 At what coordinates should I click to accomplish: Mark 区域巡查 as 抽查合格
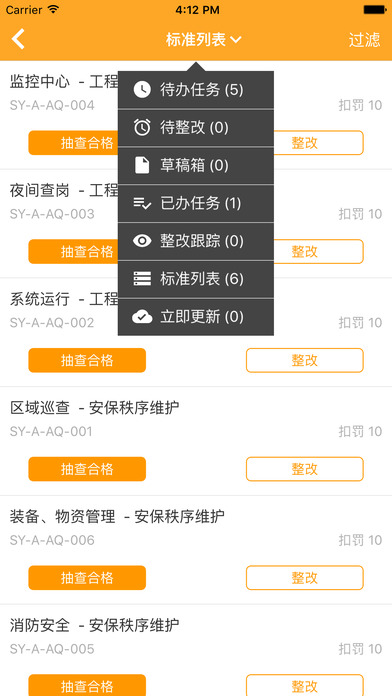[87, 469]
